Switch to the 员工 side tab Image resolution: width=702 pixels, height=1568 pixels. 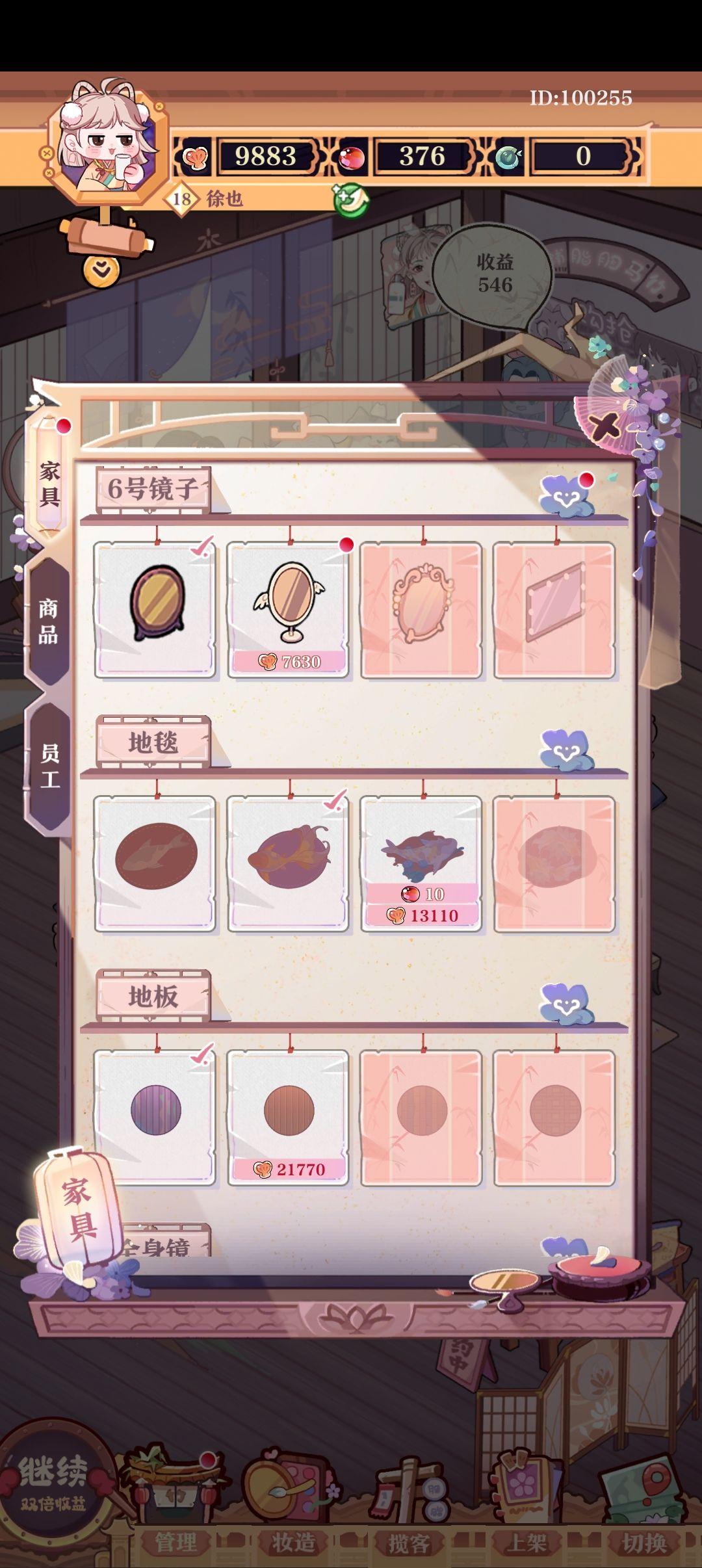(x=49, y=766)
